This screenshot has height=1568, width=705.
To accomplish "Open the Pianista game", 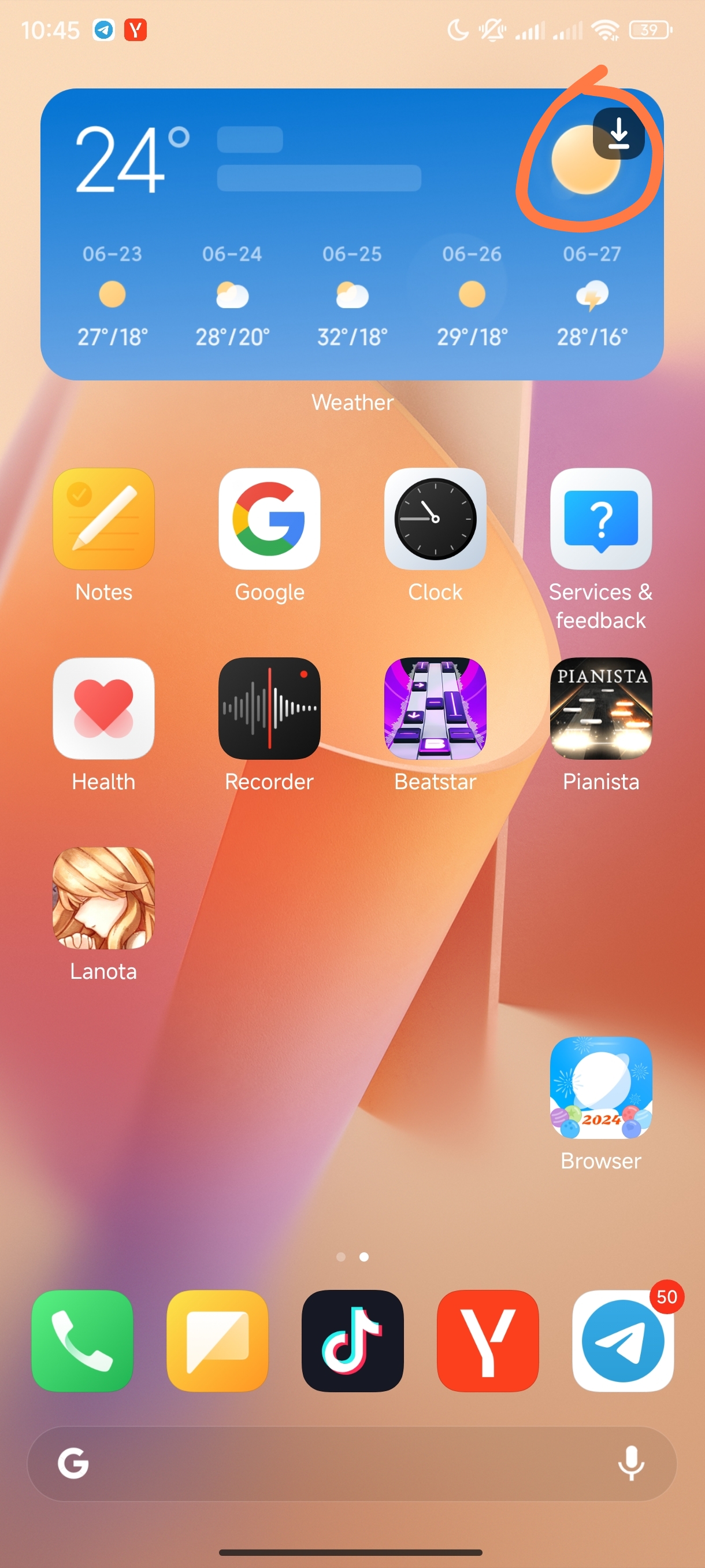I will (601, 708).
